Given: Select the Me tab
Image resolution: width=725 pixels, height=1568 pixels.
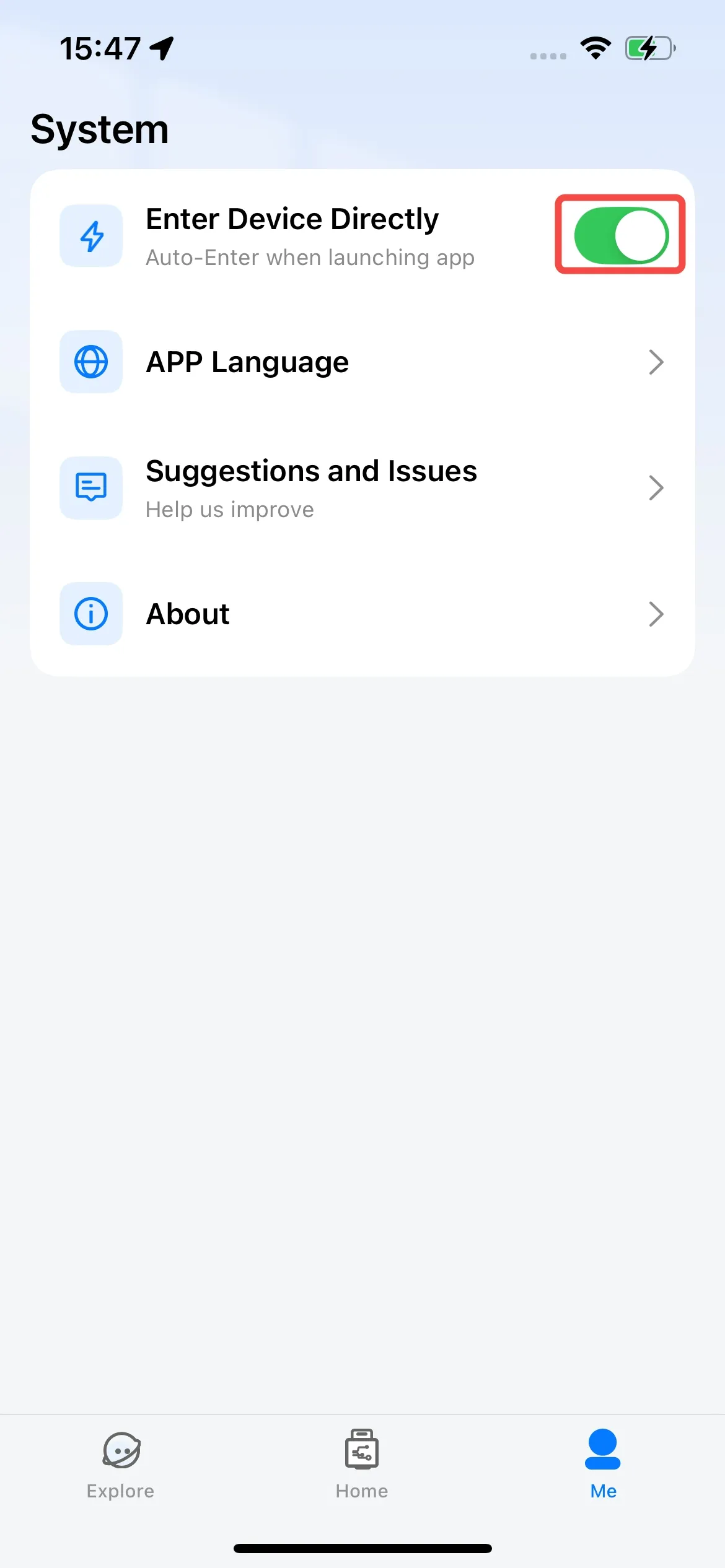Looking at the screenshot, I should (603, 1464).
